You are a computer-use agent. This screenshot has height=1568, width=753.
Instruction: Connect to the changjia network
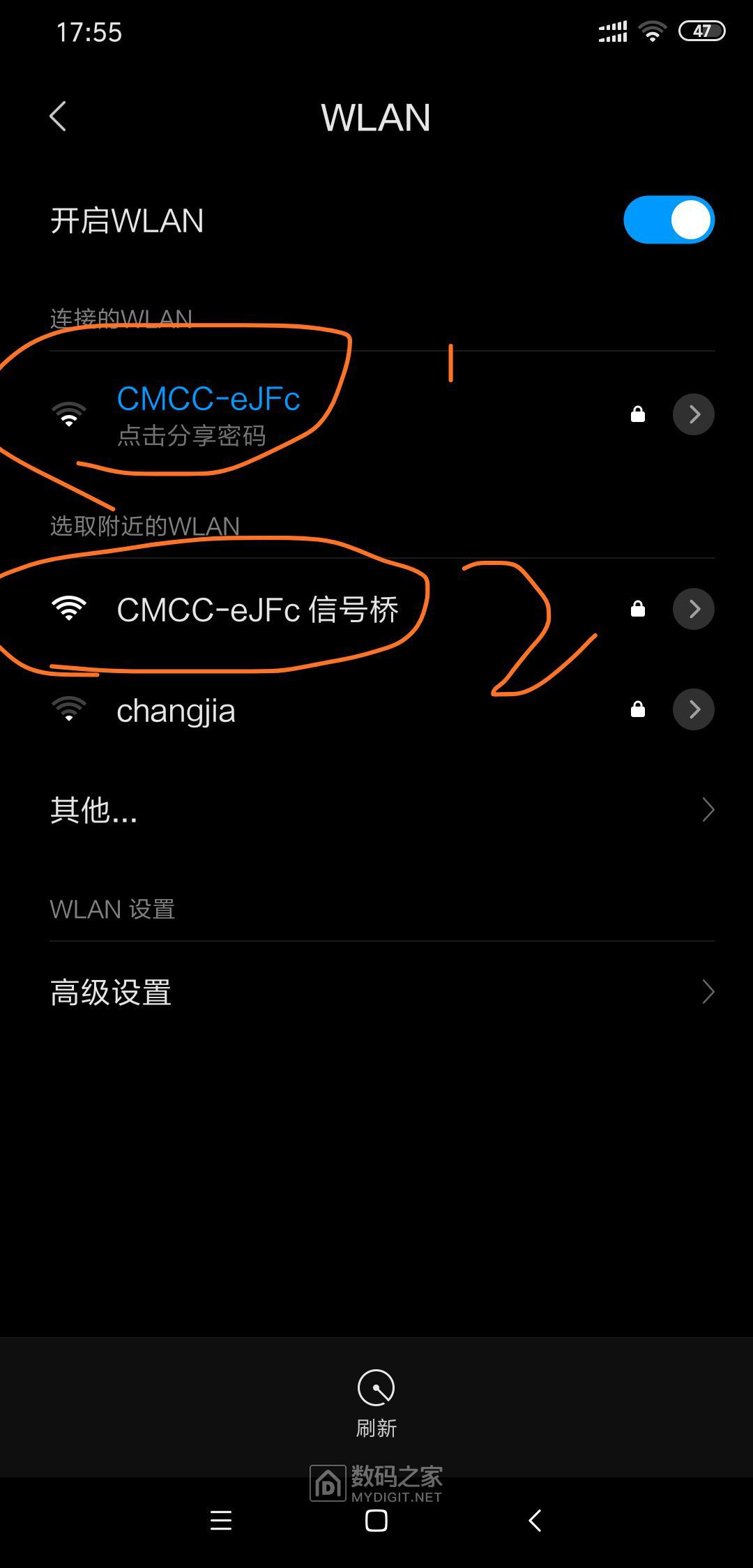tap(176, 711)
